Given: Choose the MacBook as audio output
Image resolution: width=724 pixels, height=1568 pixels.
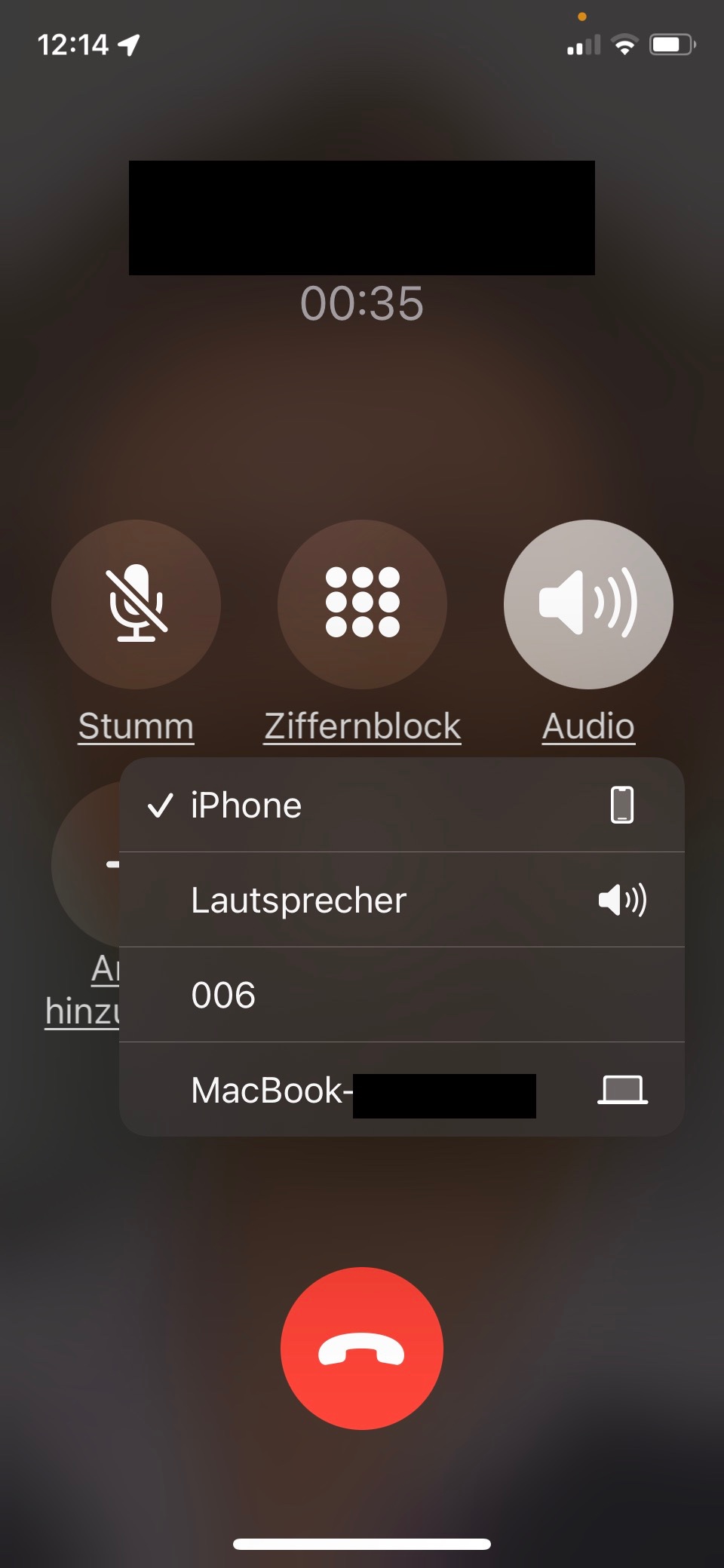Looking at the screenshot, I should [x=401, y=1090].
